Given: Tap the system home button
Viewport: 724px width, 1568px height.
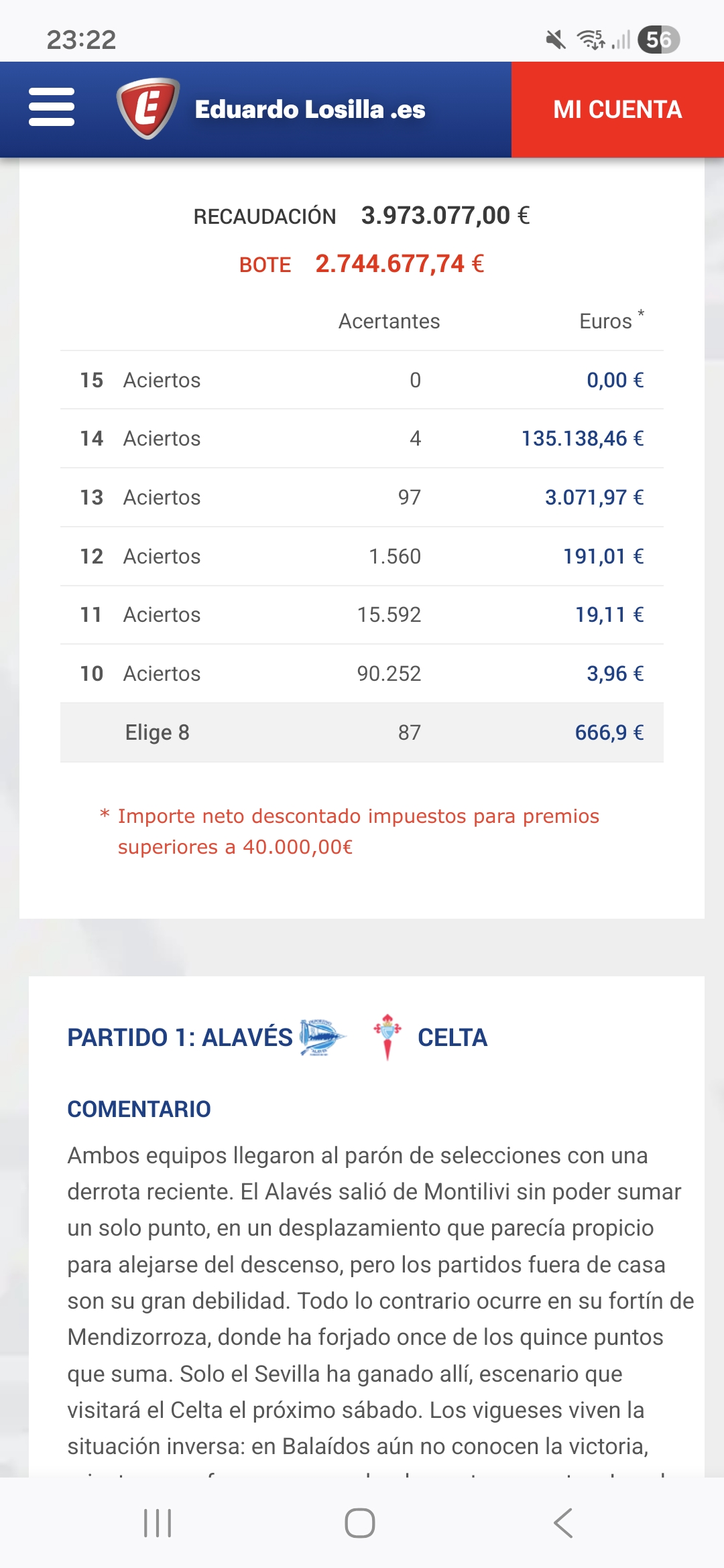Looking at the screenshot, I should [360, 1523].
